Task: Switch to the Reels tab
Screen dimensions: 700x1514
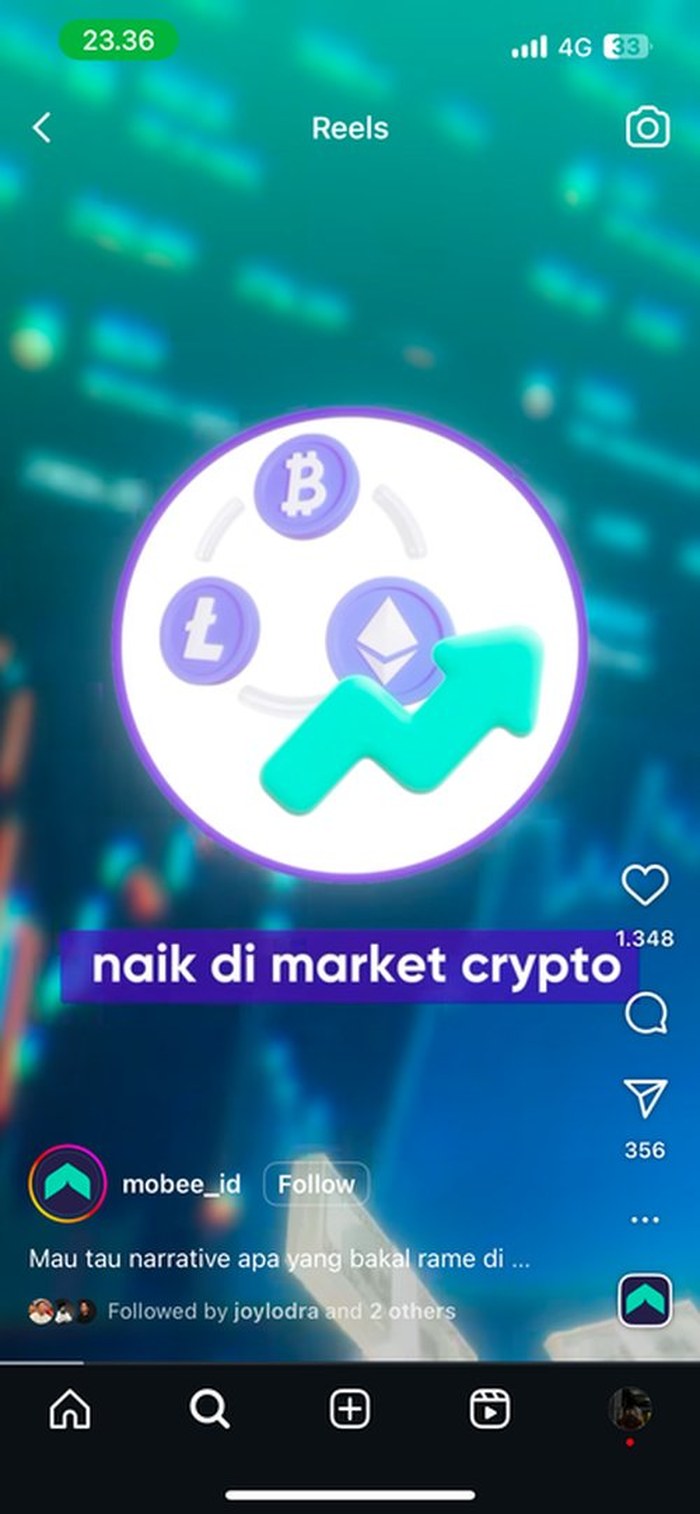Action: pyautogui.click(x=490, y=1410)
